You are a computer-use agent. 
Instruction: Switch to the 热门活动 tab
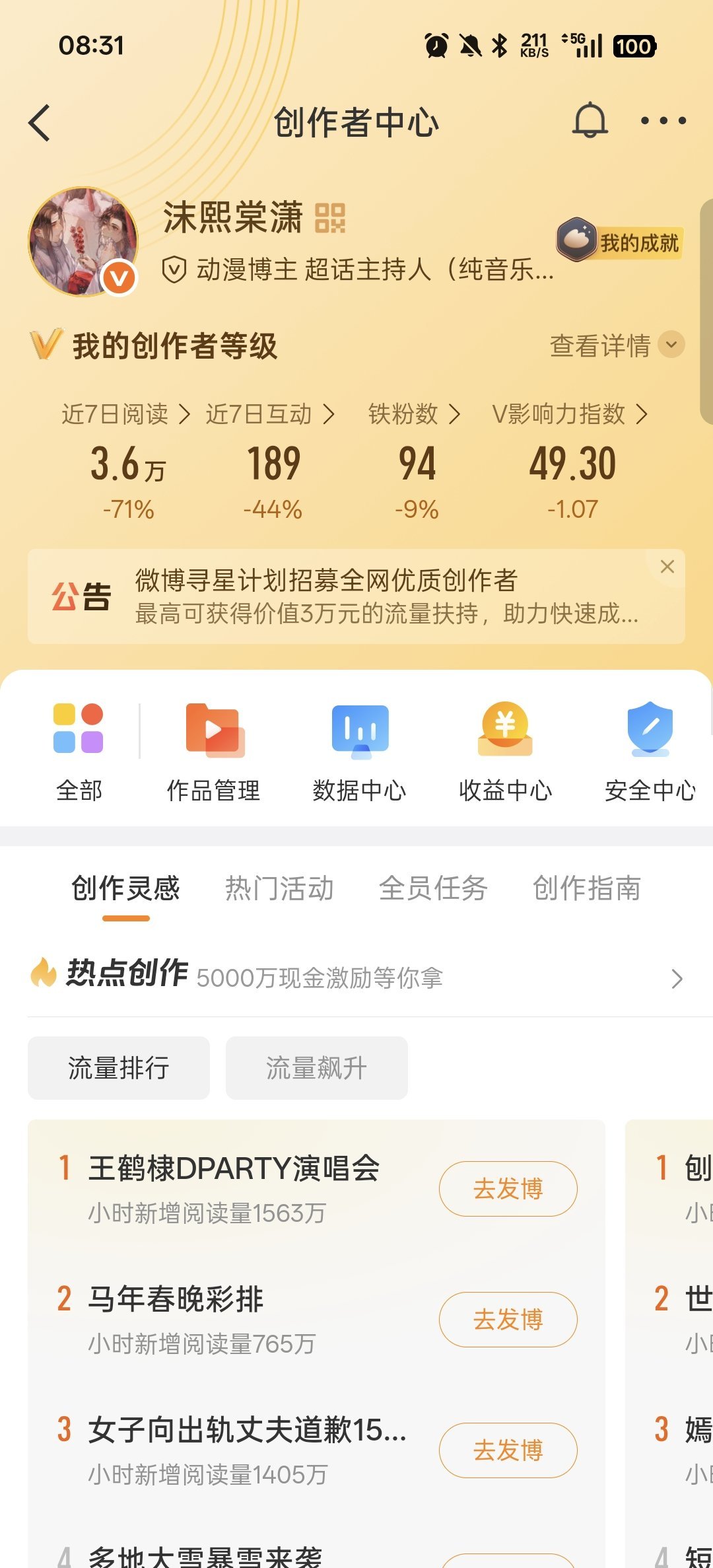[280, 888]
